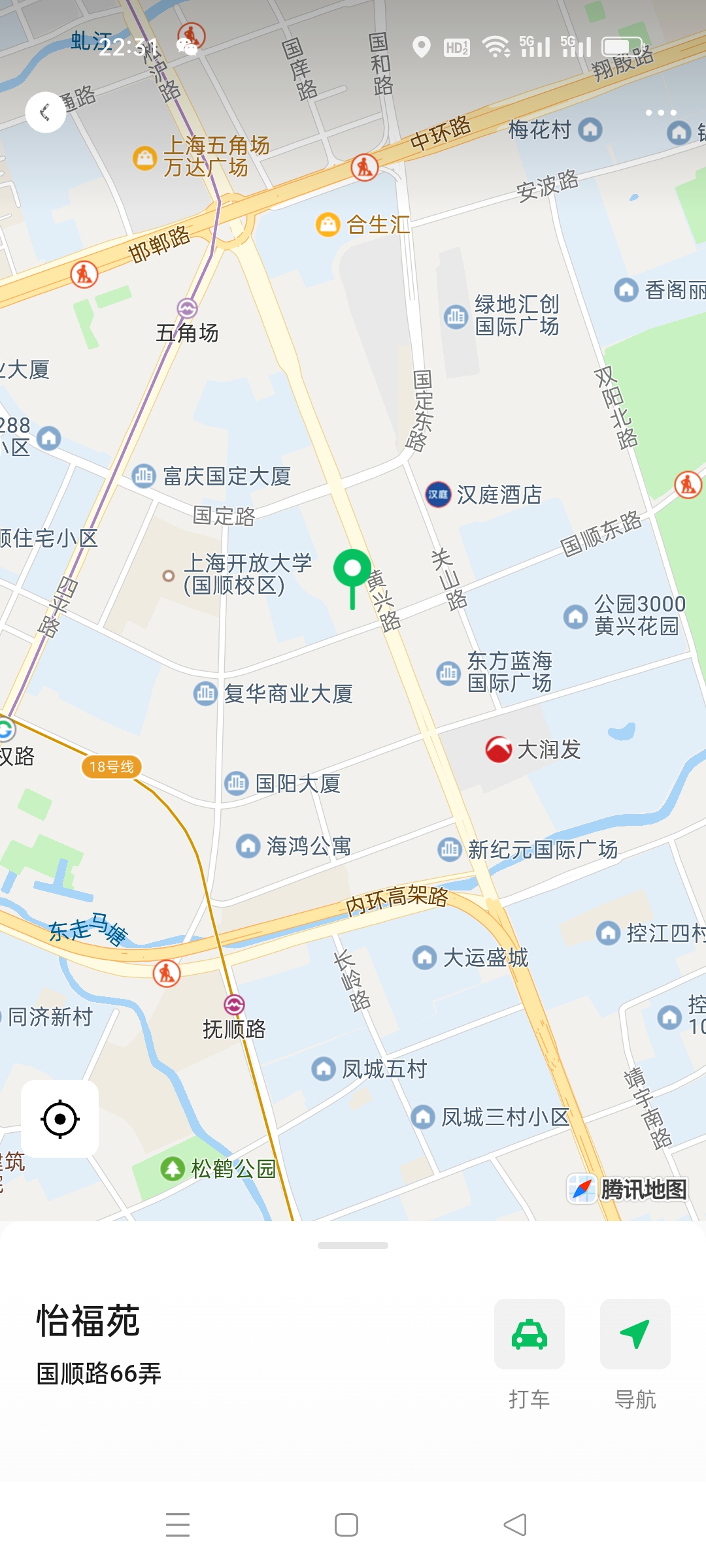Viewport: 706px width, 1568px height.
Task: Expand the bottom sheet handle
Action: pos(353,1245)
